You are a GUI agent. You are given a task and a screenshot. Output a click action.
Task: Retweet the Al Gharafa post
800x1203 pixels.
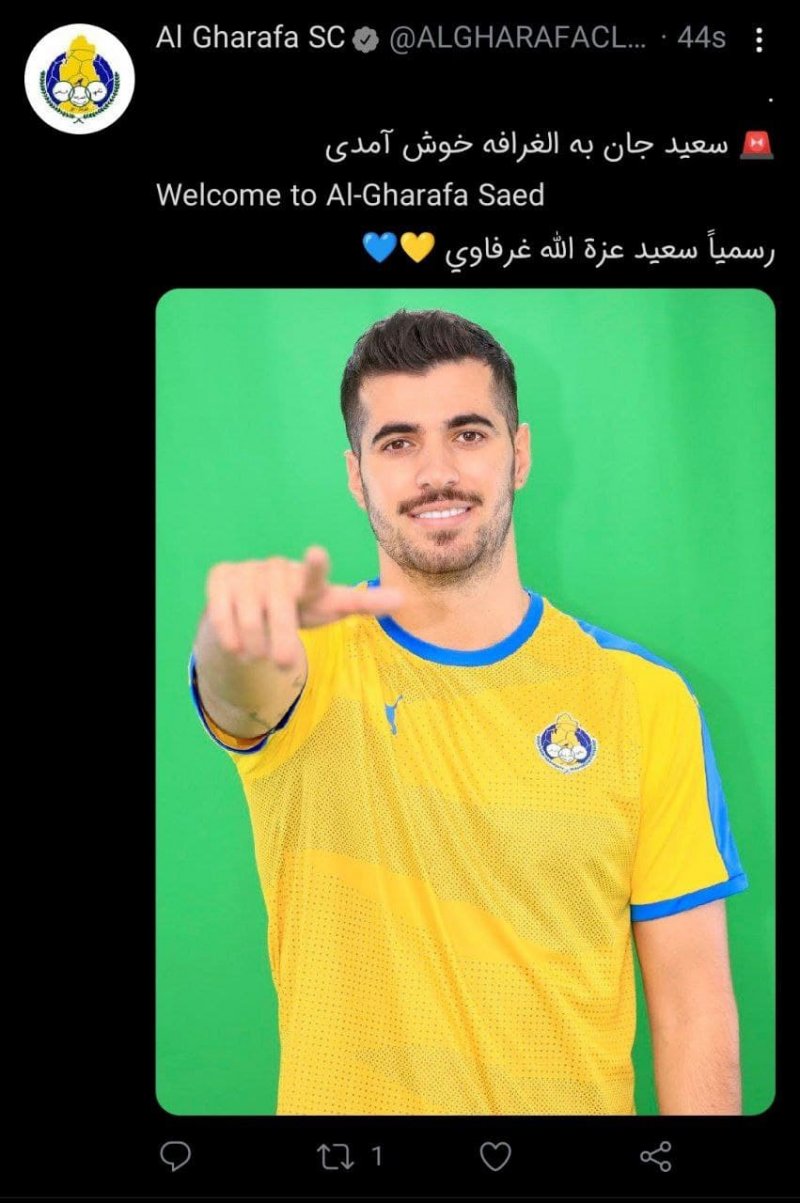[x=335, y=1157]
